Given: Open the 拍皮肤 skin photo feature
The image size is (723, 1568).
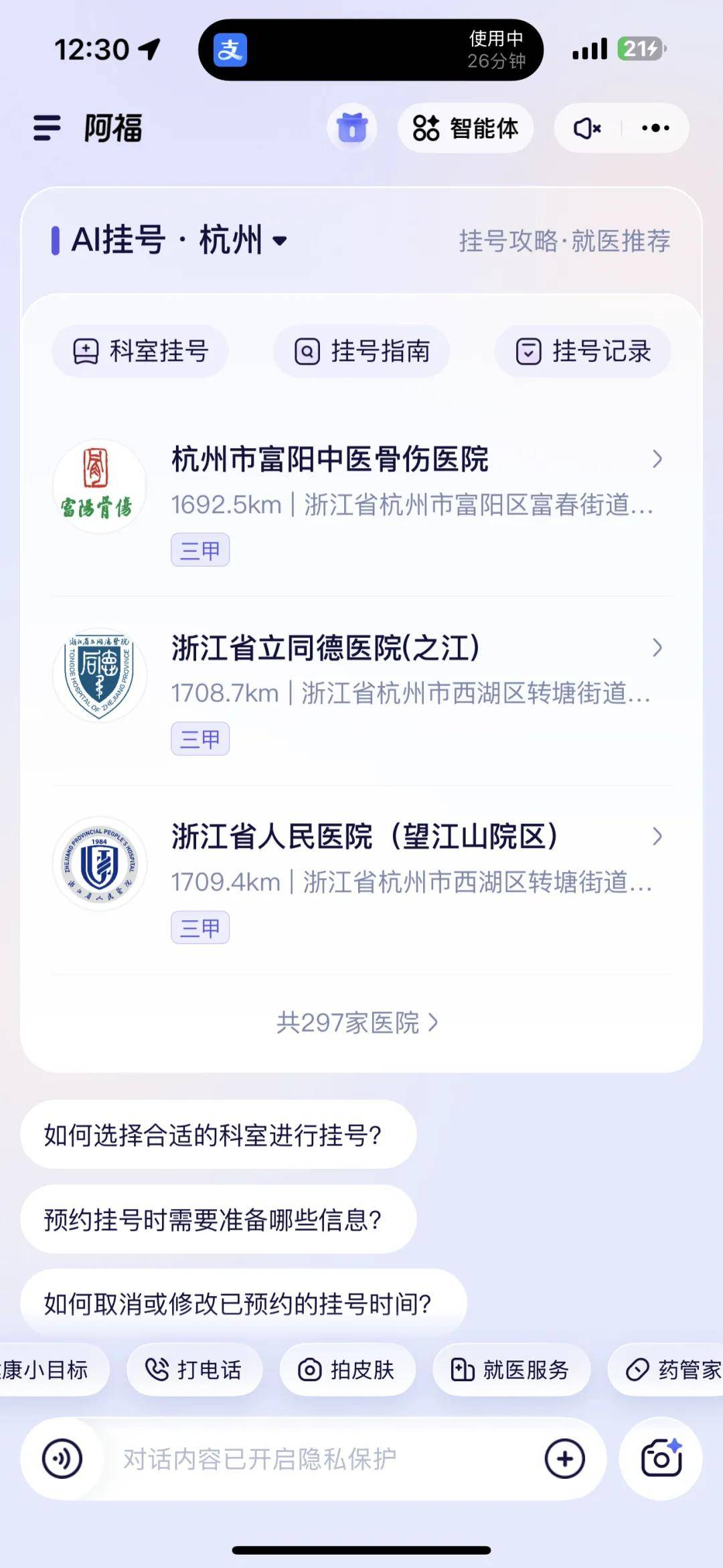Looking at the screenshot, I should pos(347,1369).
